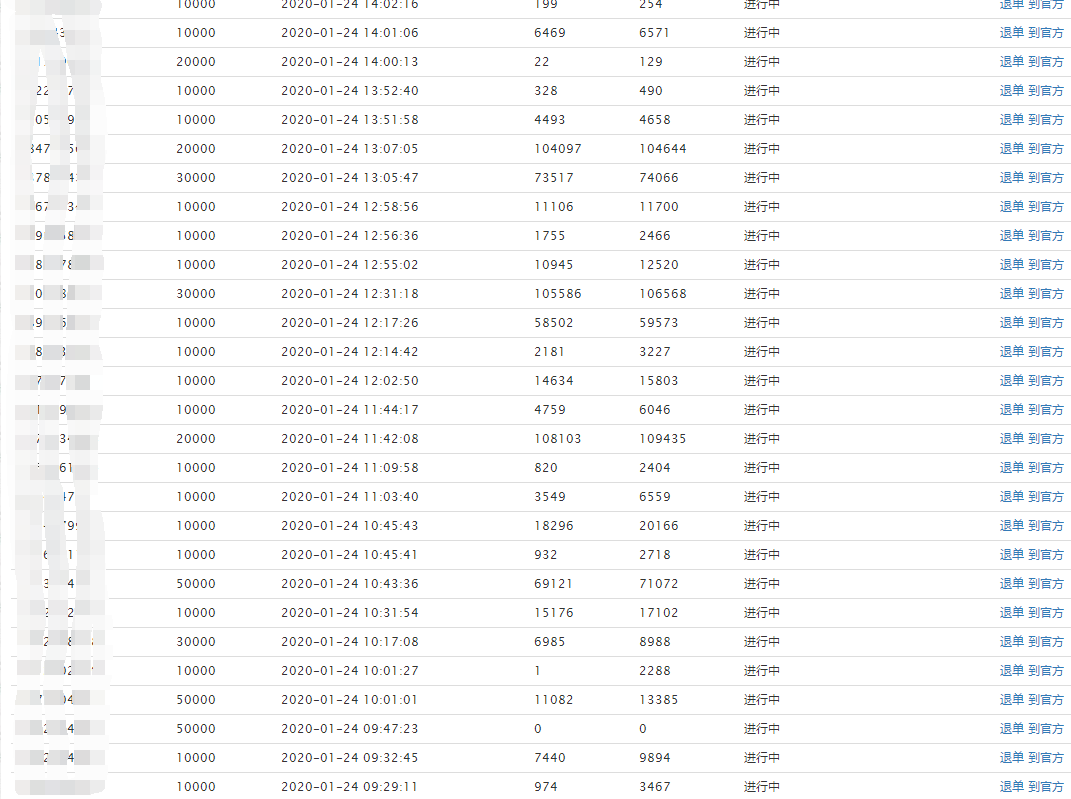Screen dimensions: 1071x799
Task: Click 退单 for the 11:09:58 order
Action: (1011, 468)
